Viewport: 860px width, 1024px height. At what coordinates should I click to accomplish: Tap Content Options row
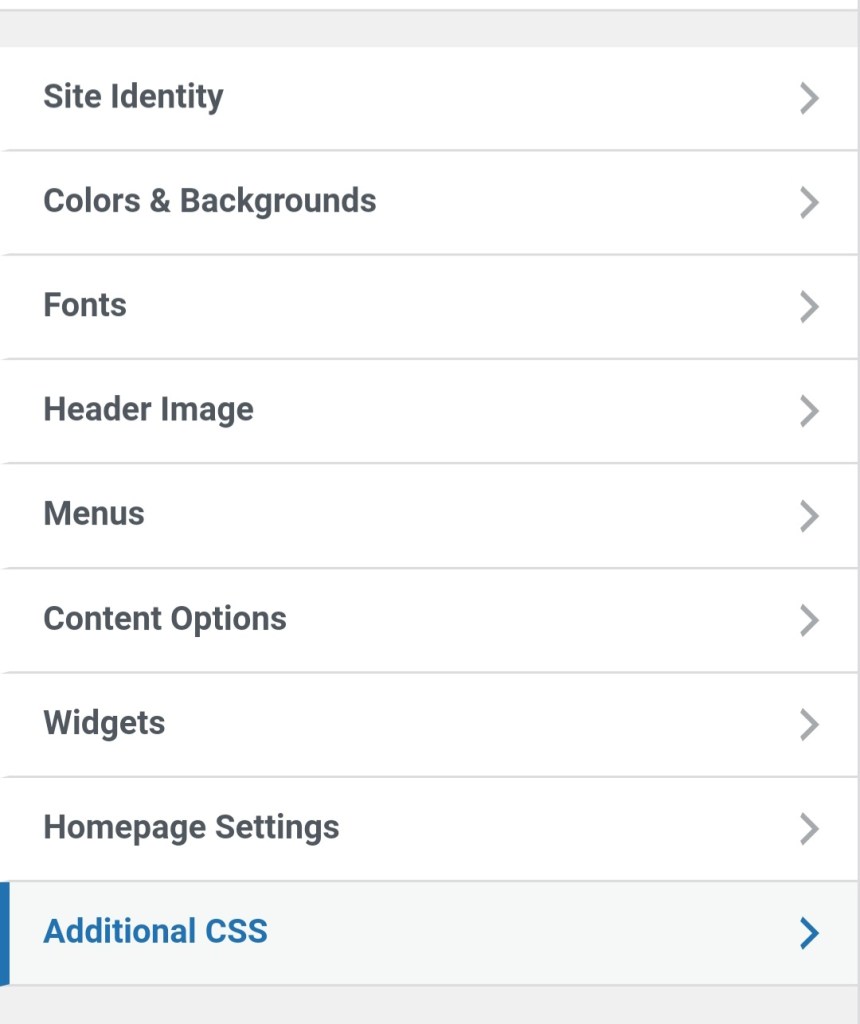pyautogui.click(x=430, y=619)
